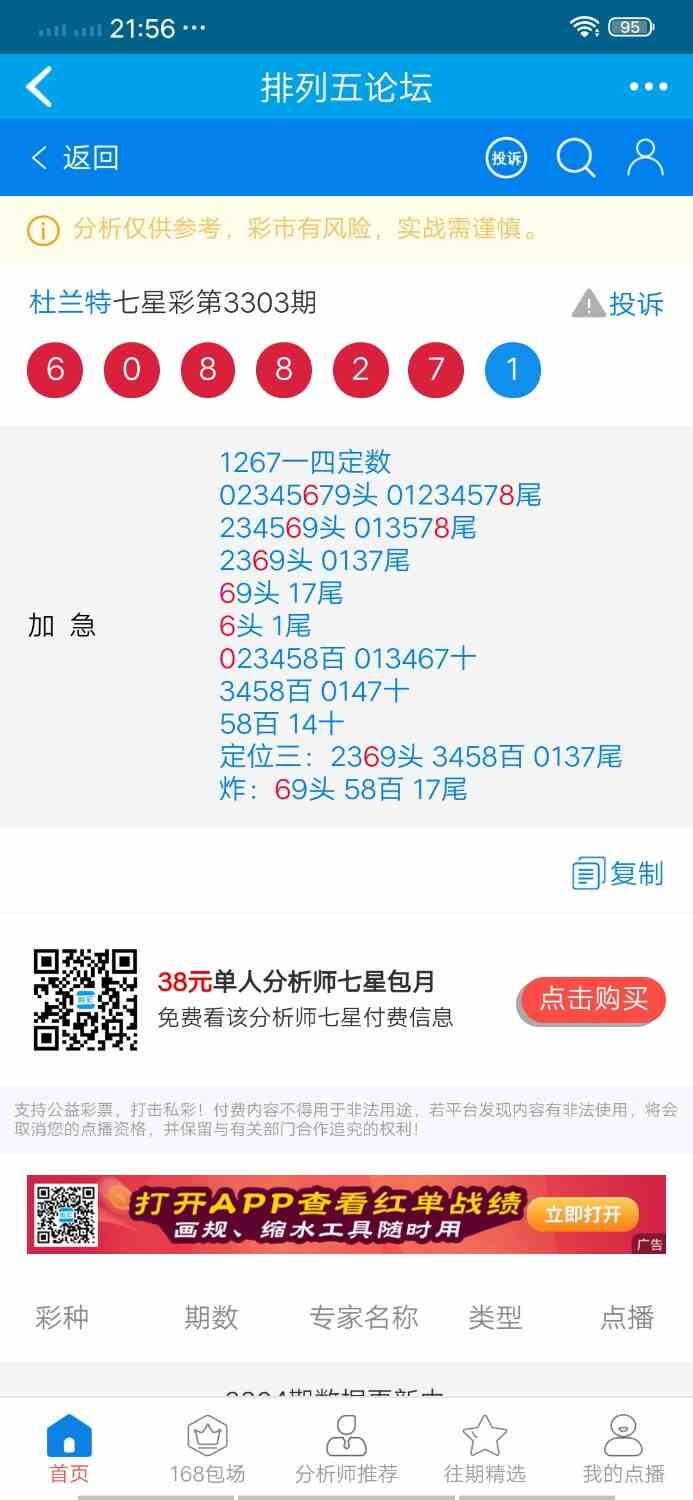Open the round 投诉 icon in the toolbar

tap(506, 158)
